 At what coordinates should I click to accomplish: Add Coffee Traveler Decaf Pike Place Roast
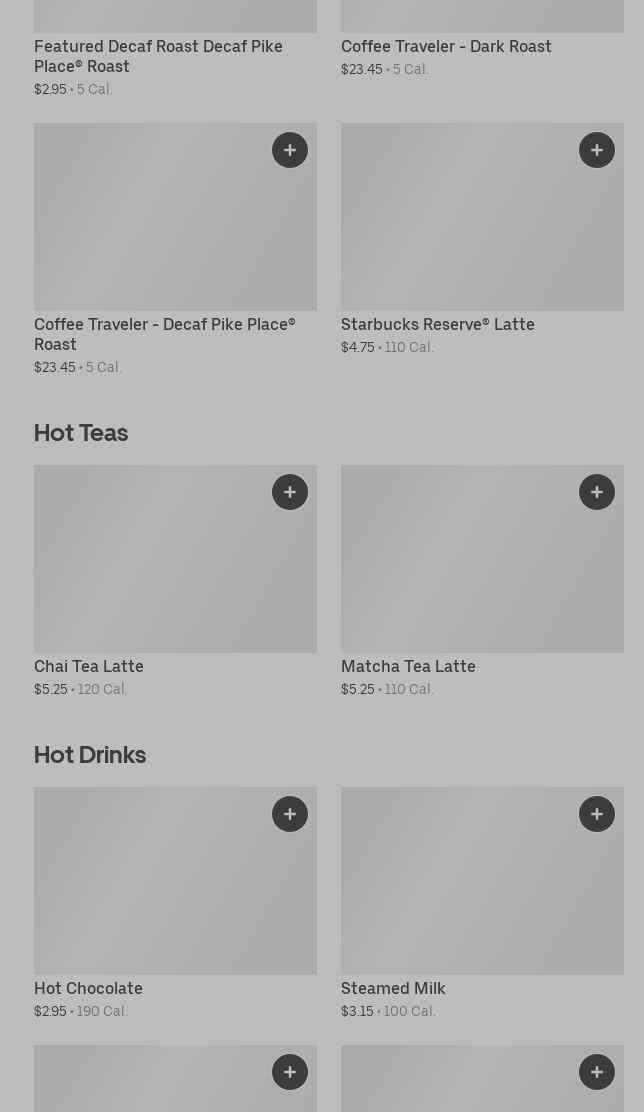tap(289, 150)
